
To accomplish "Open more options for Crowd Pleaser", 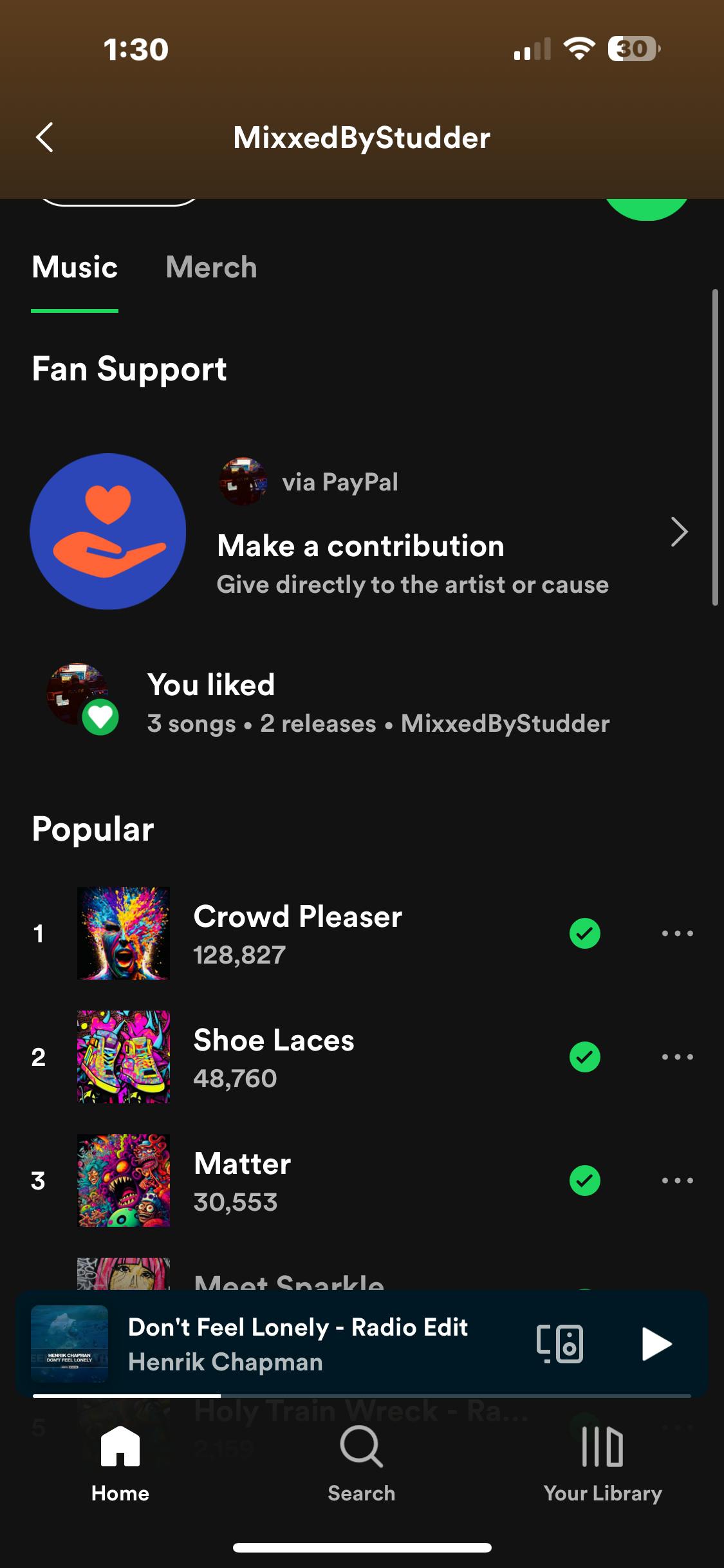I will [677, 933].
